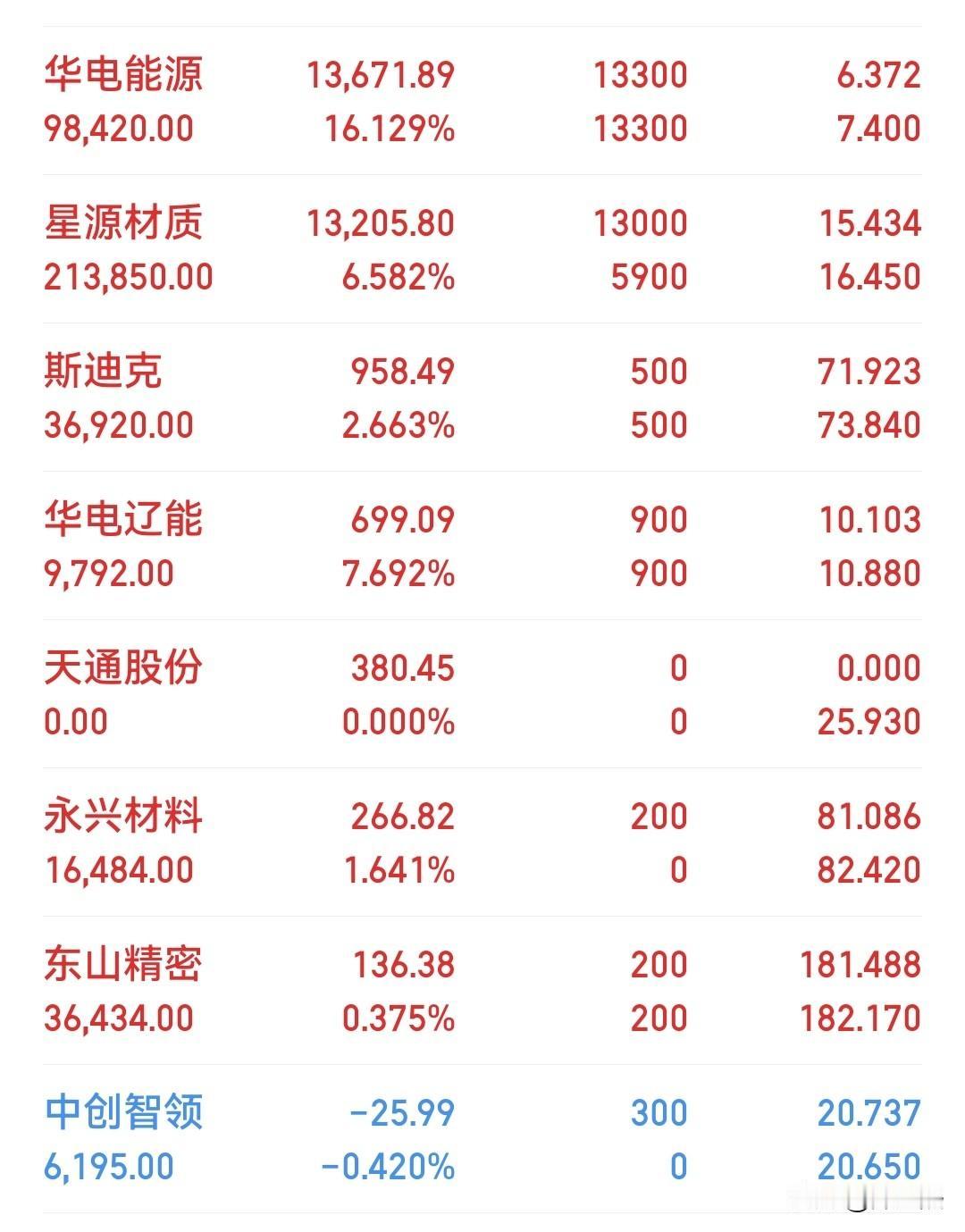Viewport: 965px width, 1232px height.
Task: Open details for 中创智领
Action: point(123,1113)
